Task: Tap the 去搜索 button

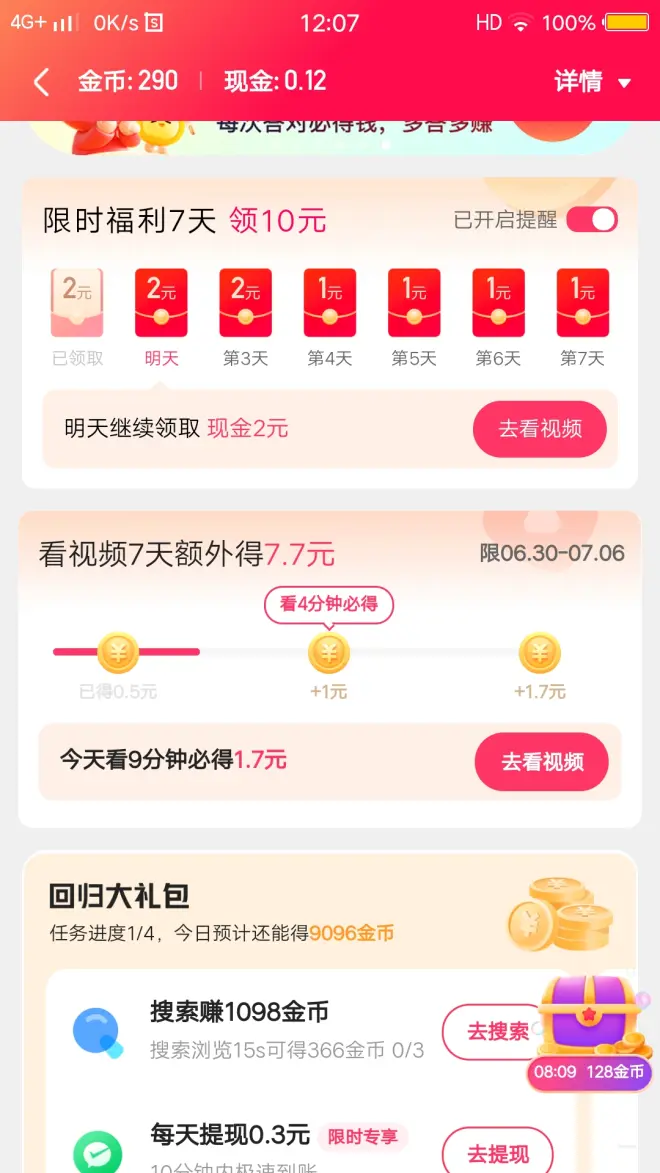Action: click(x=497, y=1031)
